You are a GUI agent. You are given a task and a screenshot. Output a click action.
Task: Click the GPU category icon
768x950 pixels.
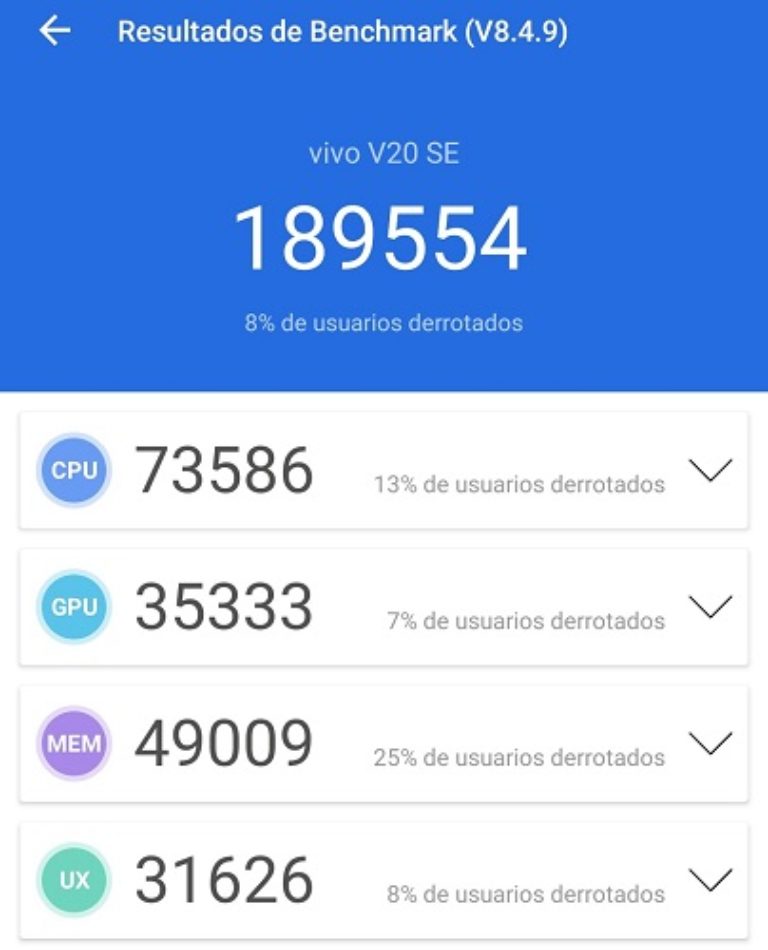pyautogui.click(x=74, y=605)
